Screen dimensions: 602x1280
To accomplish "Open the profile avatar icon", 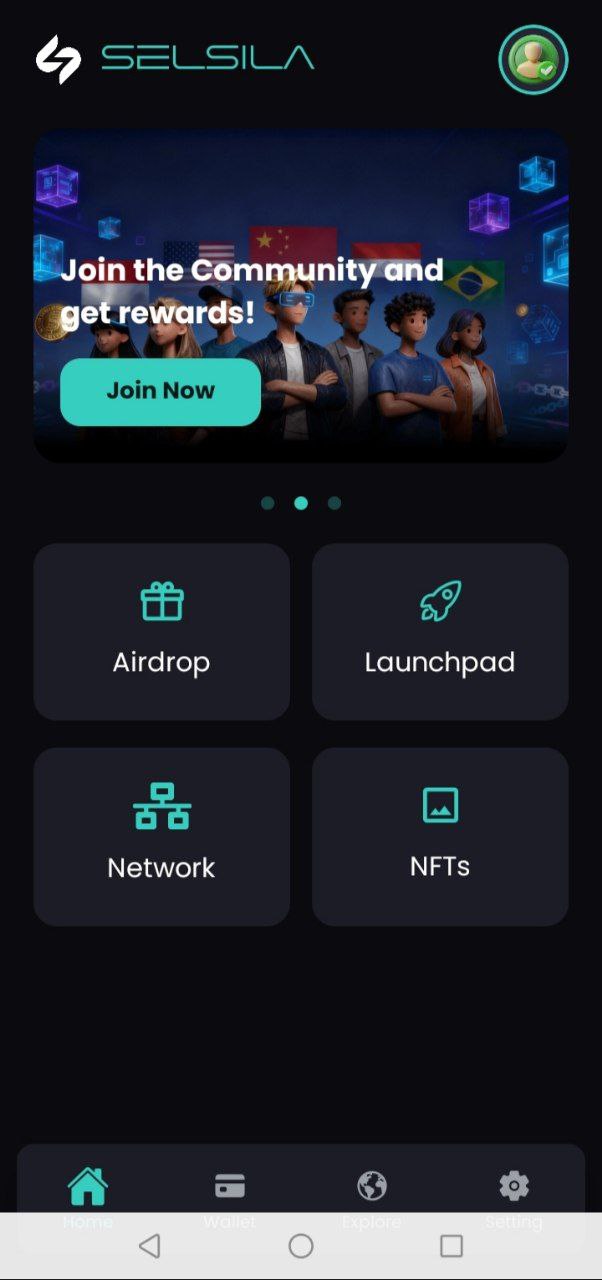I will (x=533, y=60).
